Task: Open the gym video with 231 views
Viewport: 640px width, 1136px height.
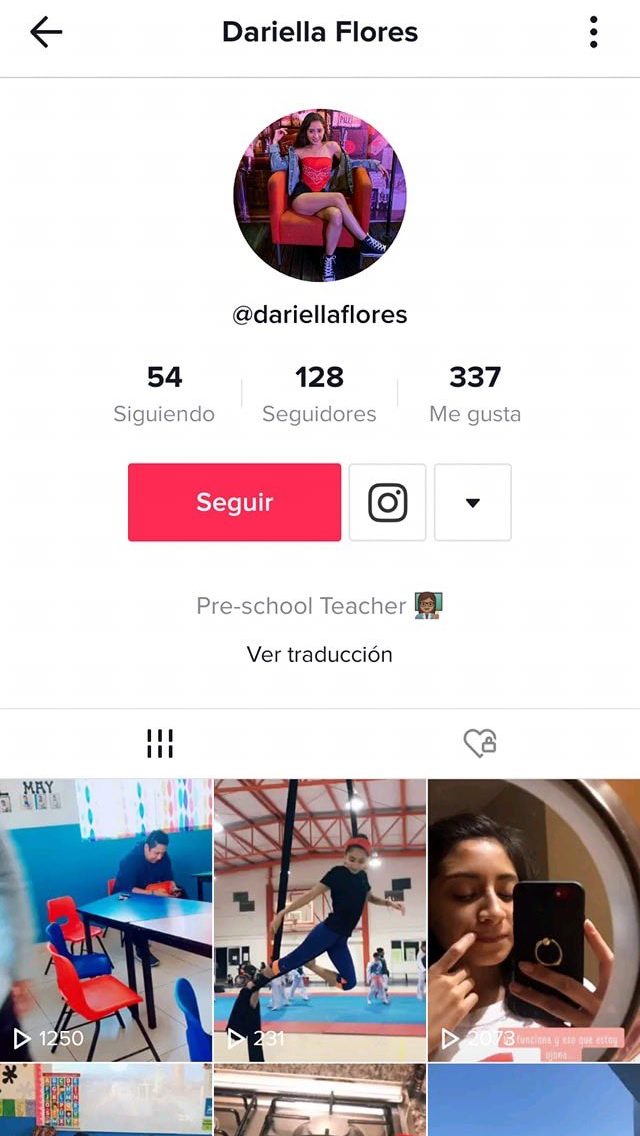Action: (x=320, y=920)
